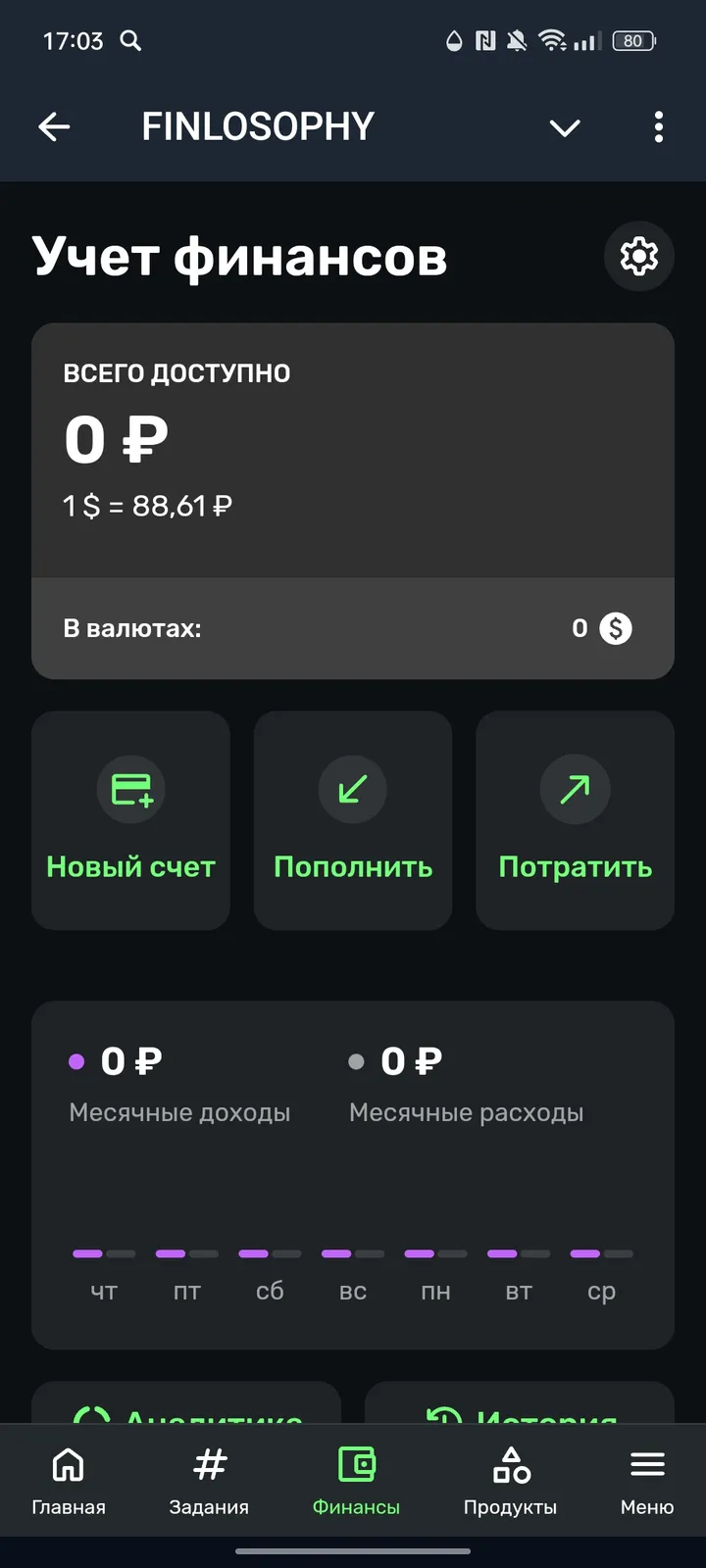Viewport: 706px width, 1568px height.
Task: Tap the incoming arrow icon above Пополнить
Action: pyautogui.click(x=353, y=790)
